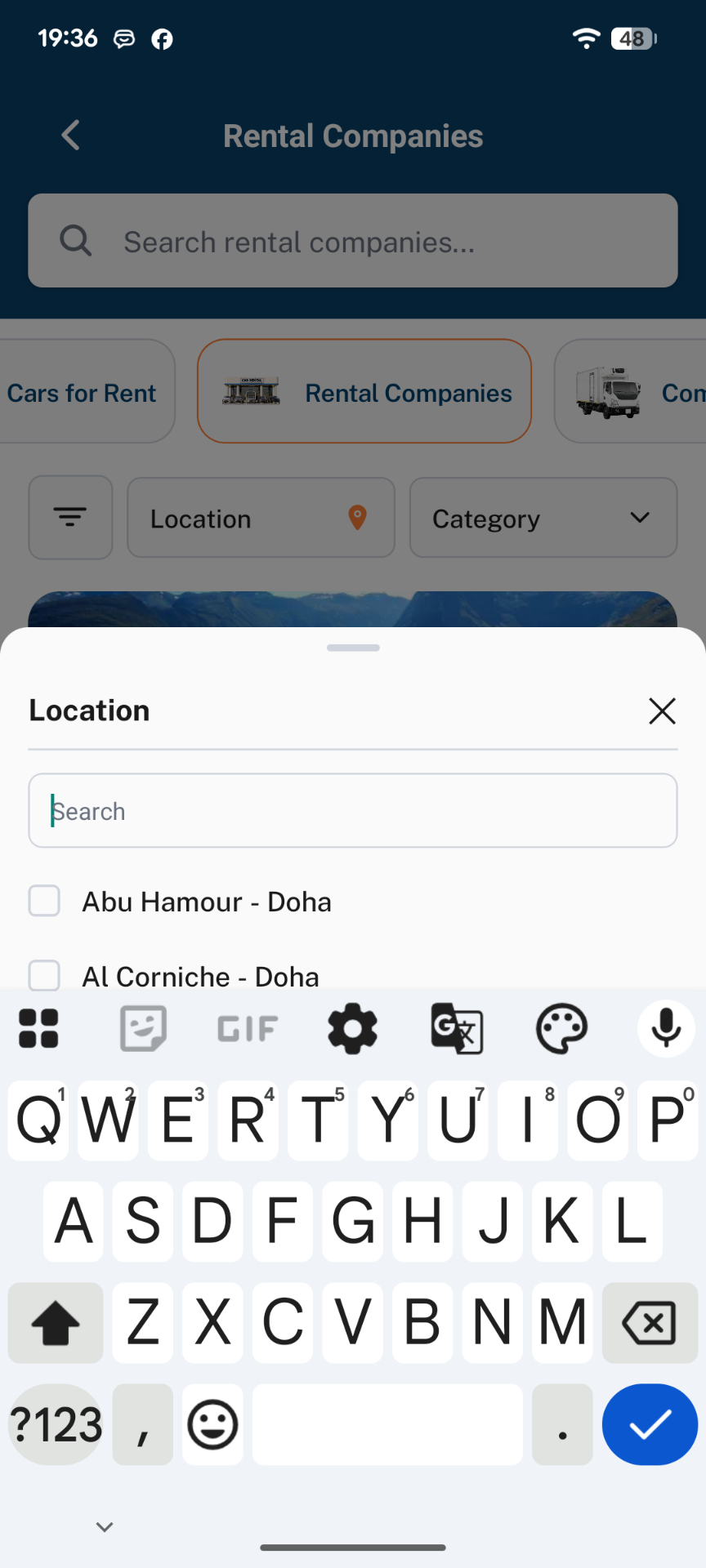Viewport: 706px width, 1568px height.
Task: Open the emoji picker on keyboard
Action: [212, 1424]
